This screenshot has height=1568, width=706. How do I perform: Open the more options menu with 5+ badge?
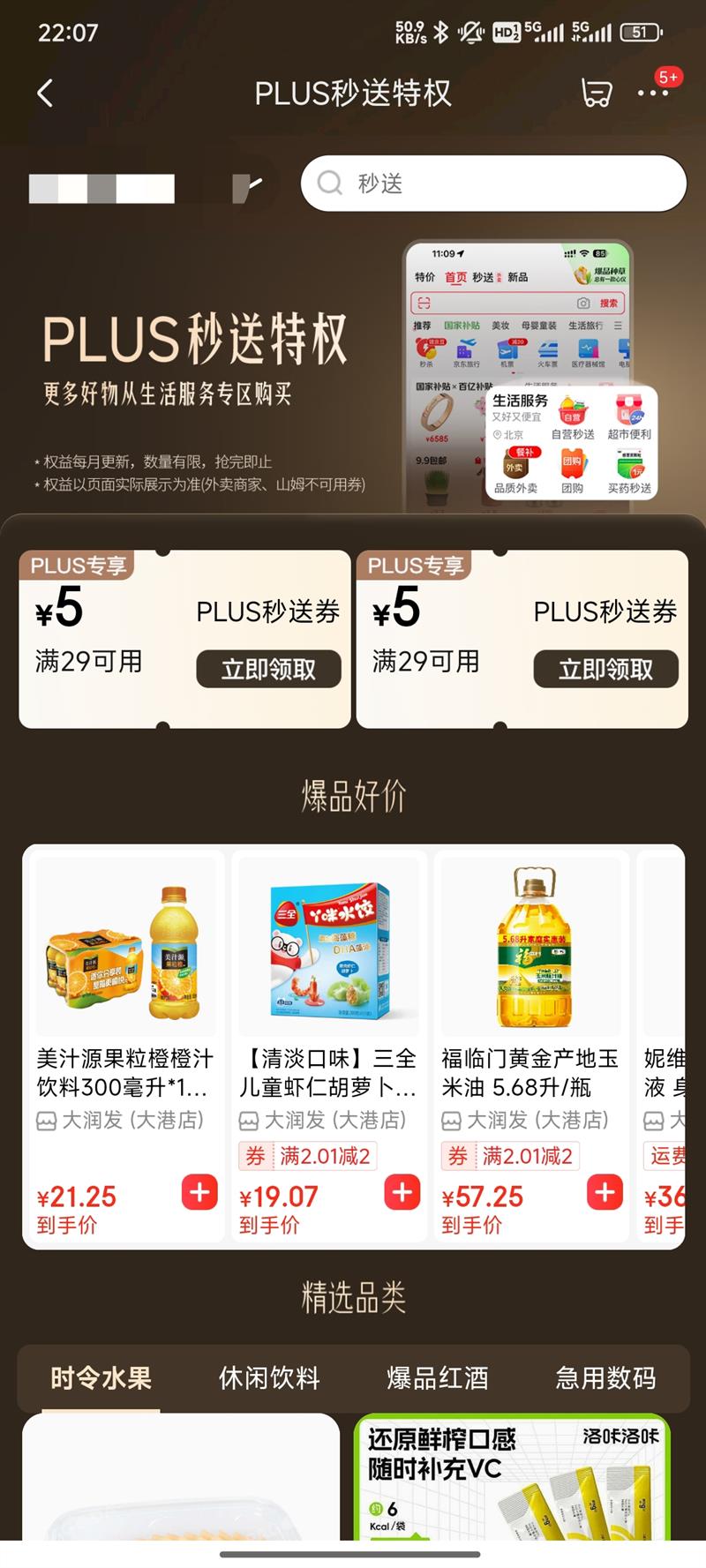pos(653,93)
